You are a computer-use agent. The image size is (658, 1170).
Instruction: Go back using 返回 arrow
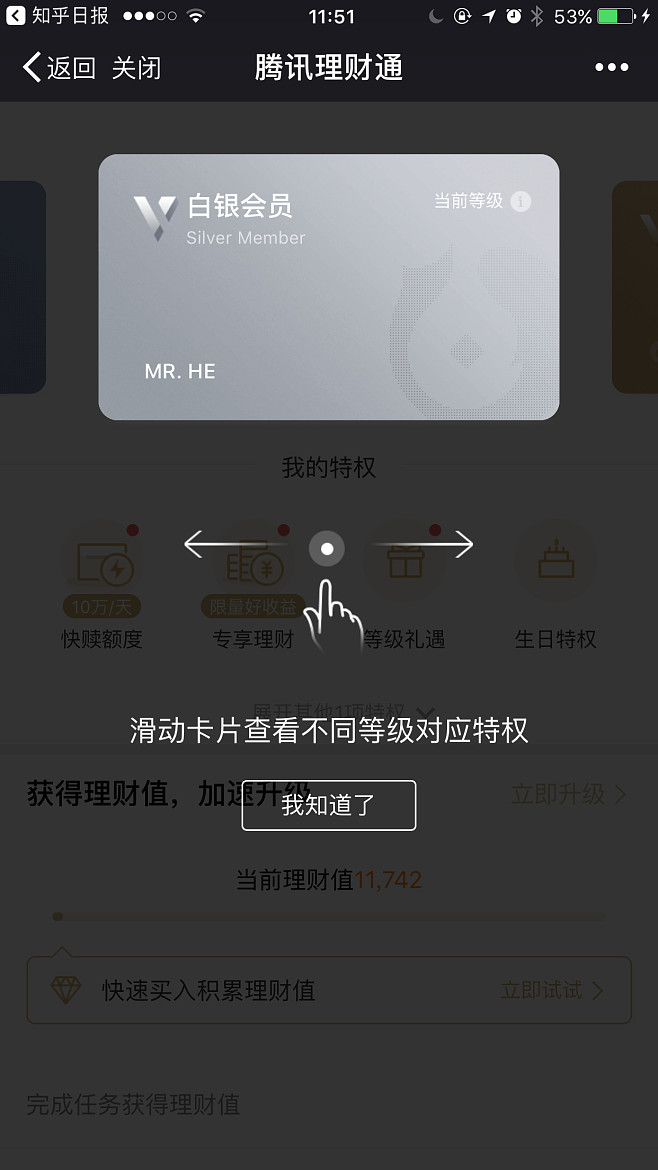(60, 68)
